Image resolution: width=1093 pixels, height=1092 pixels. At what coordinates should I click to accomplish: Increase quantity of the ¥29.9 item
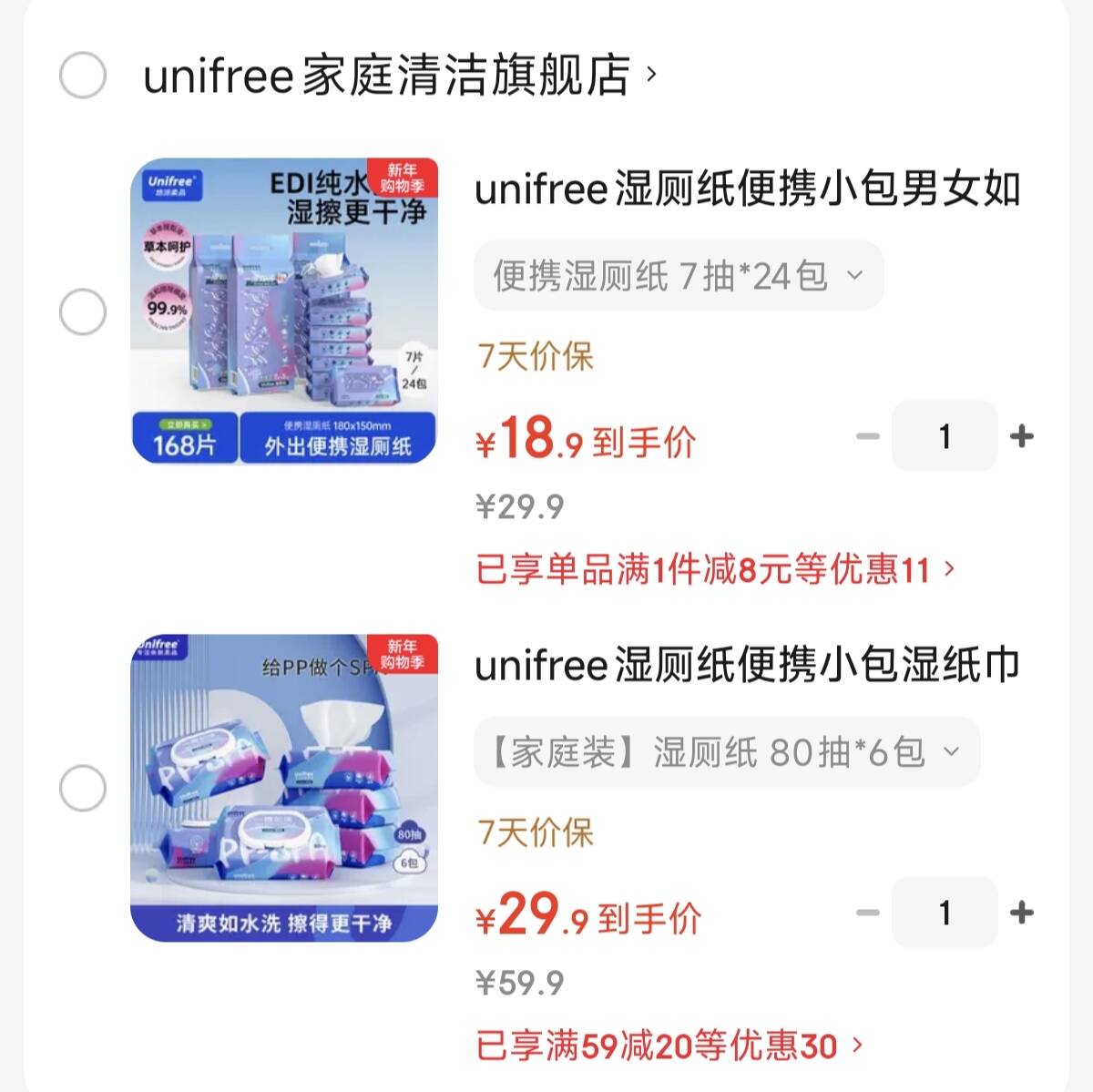pyautogui.click(x=1022, y=912)
